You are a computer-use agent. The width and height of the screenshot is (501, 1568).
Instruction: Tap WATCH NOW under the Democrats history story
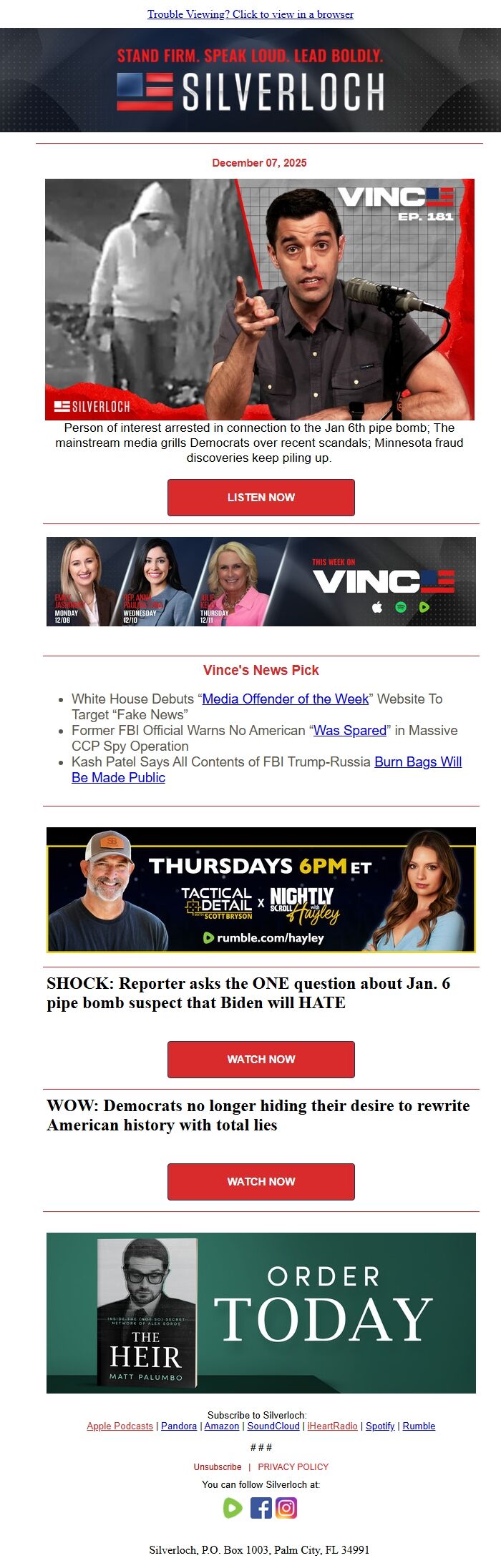click(x=261, y=1181)
